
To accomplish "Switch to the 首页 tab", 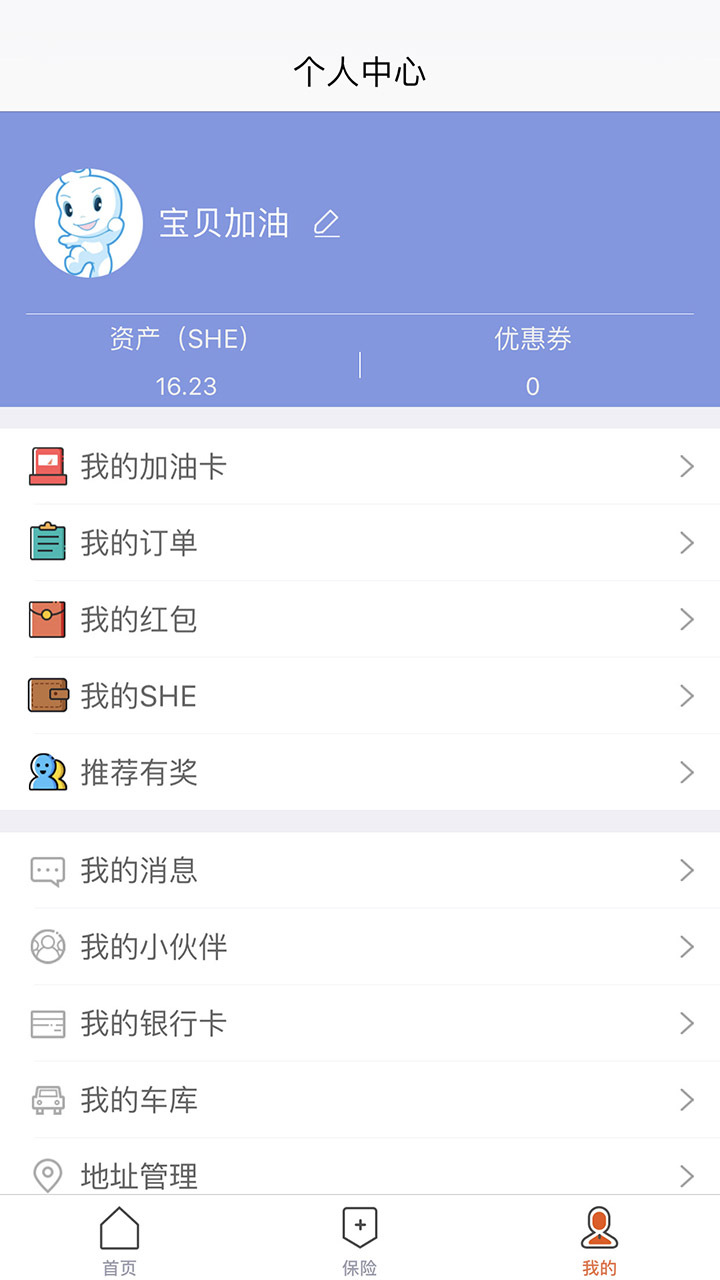I will tap(120, 1240).
